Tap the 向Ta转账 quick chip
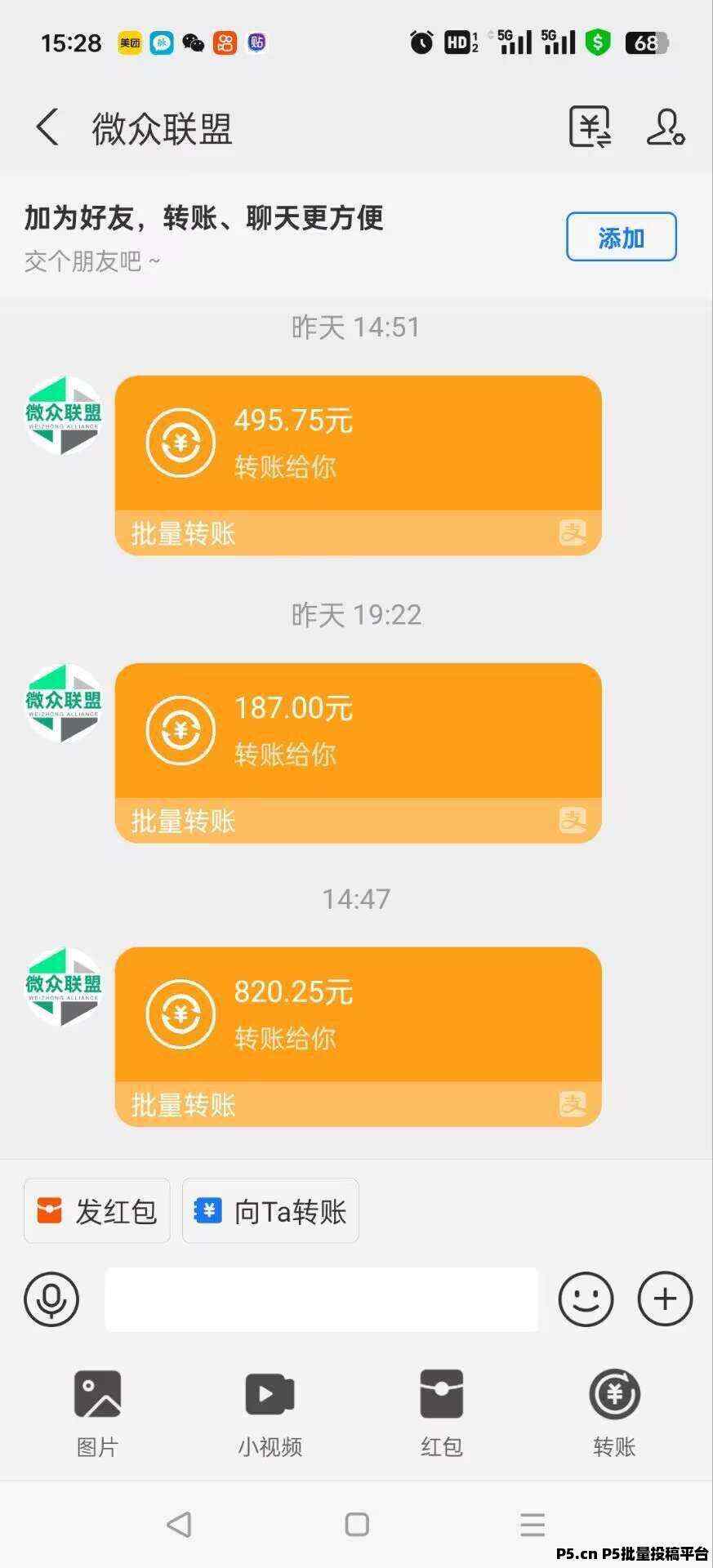The image size is (713, 1568). (270, 1211)
